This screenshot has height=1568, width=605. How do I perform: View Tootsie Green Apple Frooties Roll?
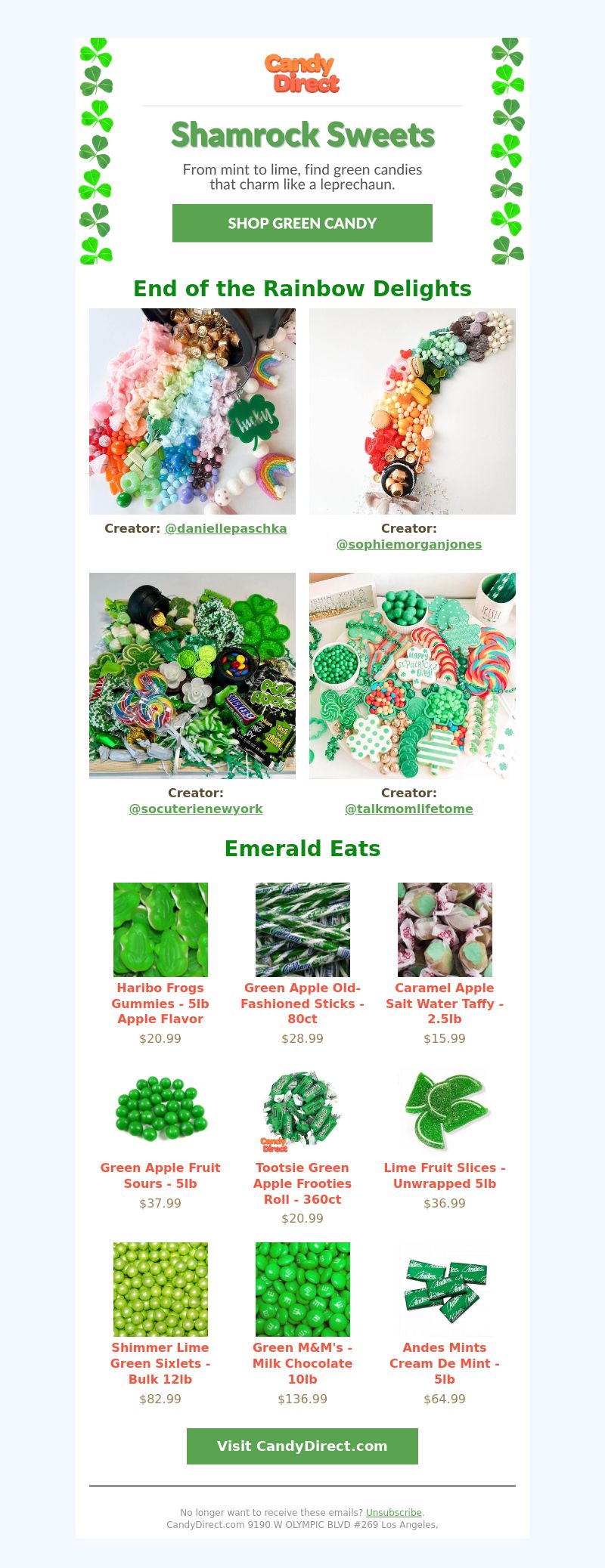tap(302, 1183)
